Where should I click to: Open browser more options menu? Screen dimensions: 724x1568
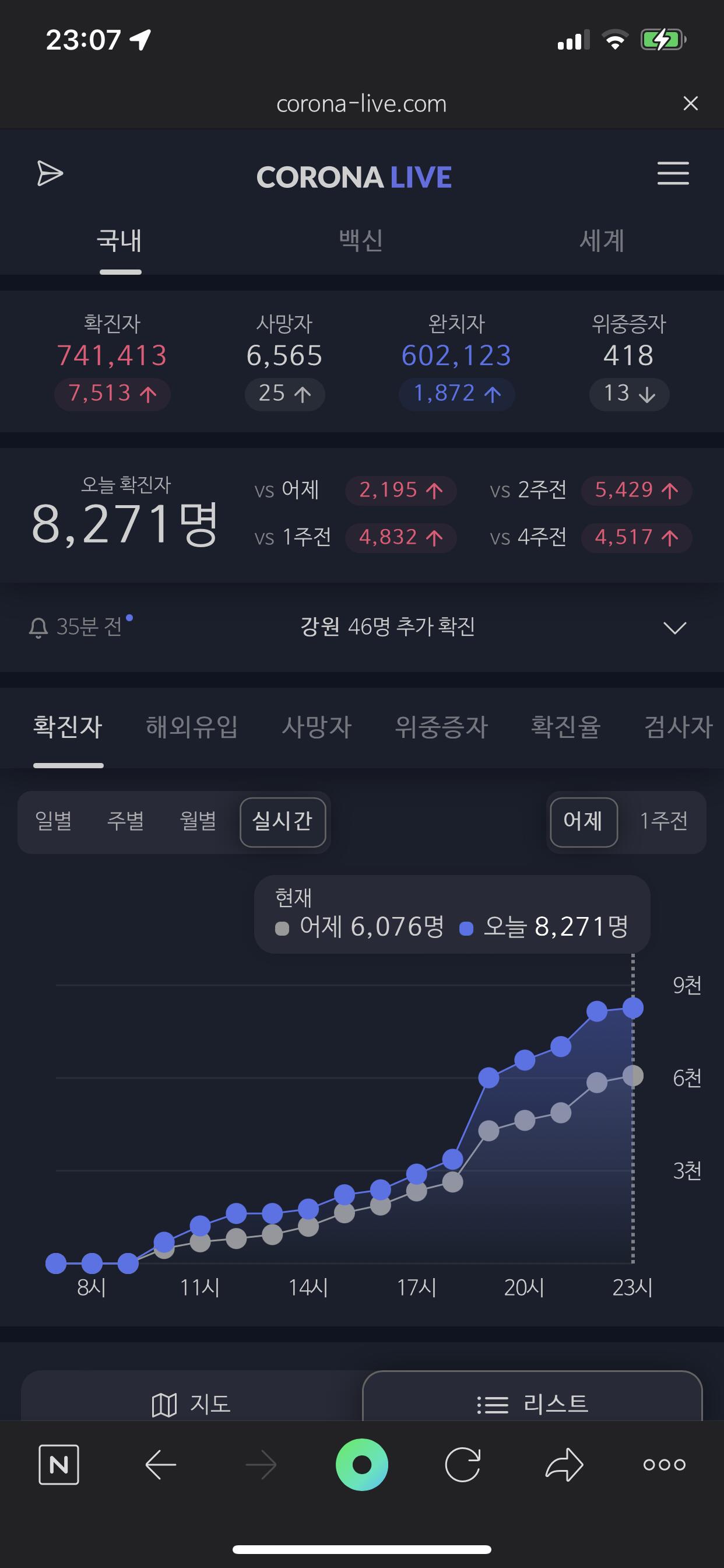(x=664, y=1465)
